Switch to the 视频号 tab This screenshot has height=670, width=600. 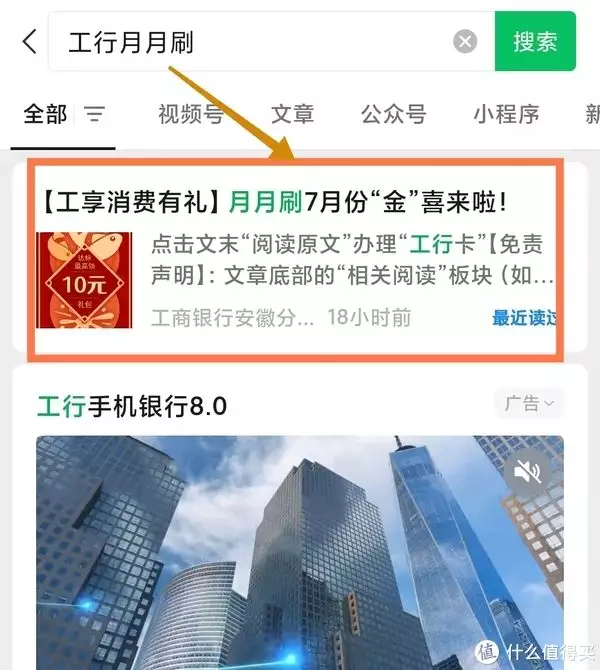[x=190, y=114]
